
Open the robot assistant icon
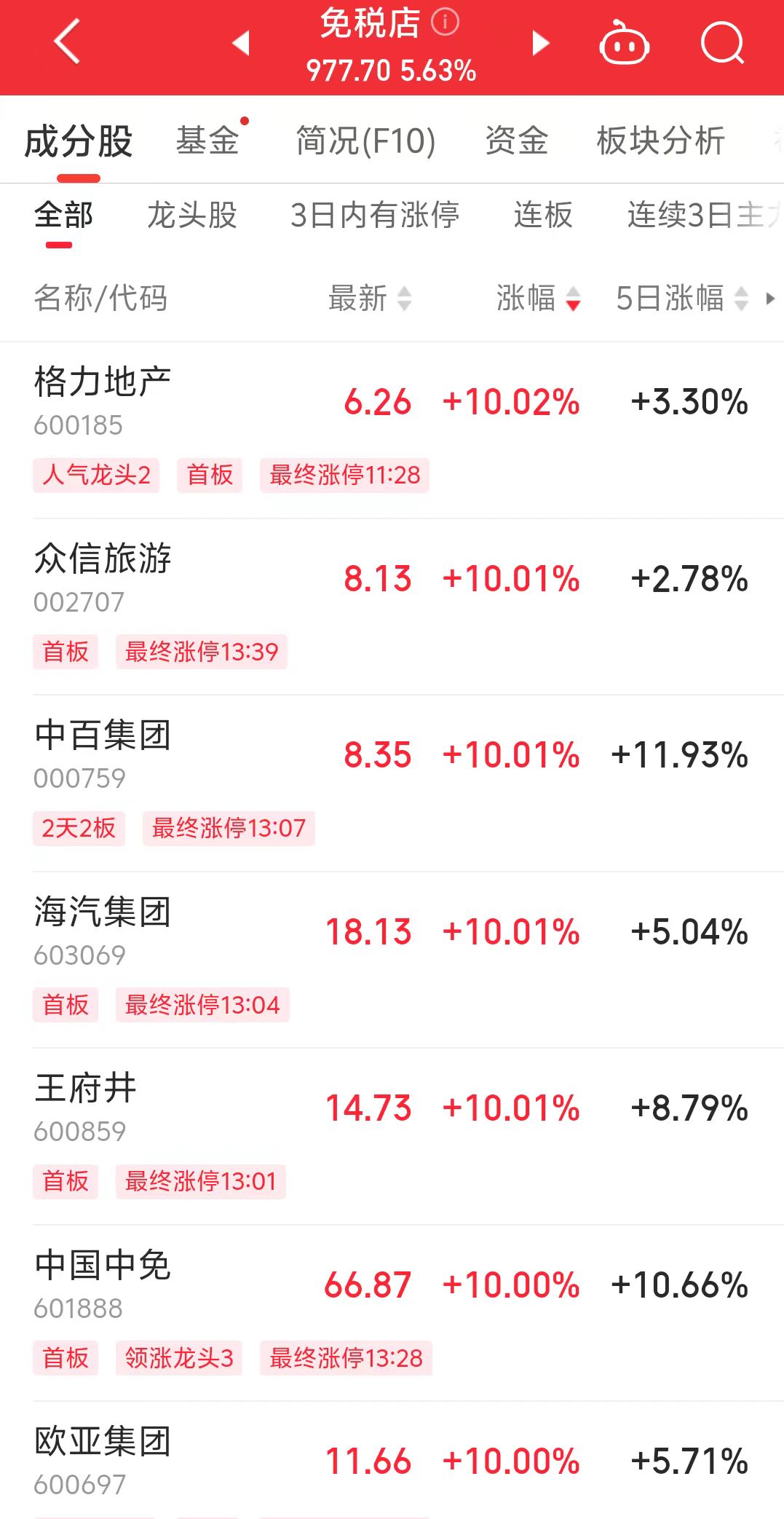pyautogui.click(x=624, y=44)
